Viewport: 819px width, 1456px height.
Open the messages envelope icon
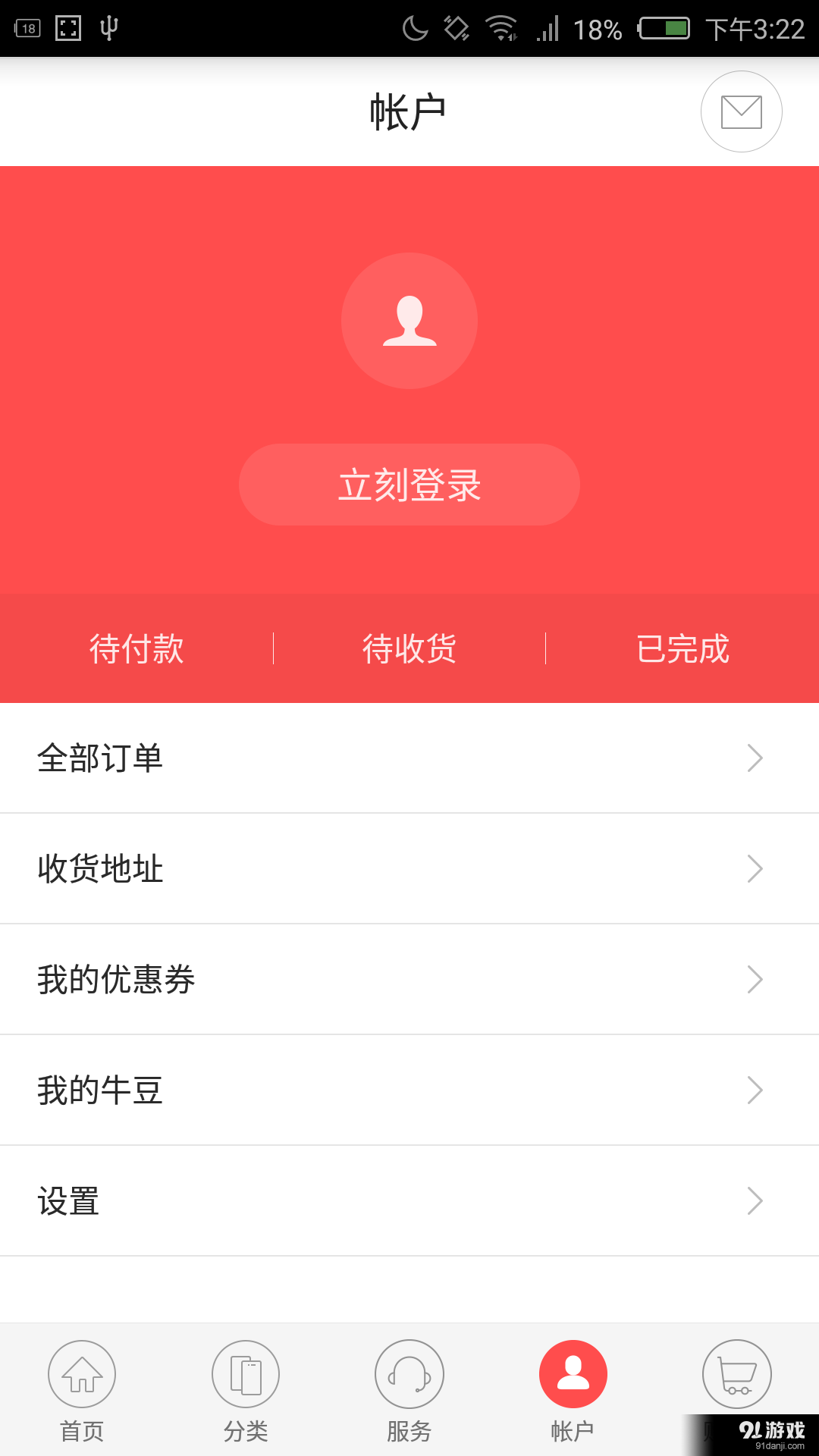740,111
